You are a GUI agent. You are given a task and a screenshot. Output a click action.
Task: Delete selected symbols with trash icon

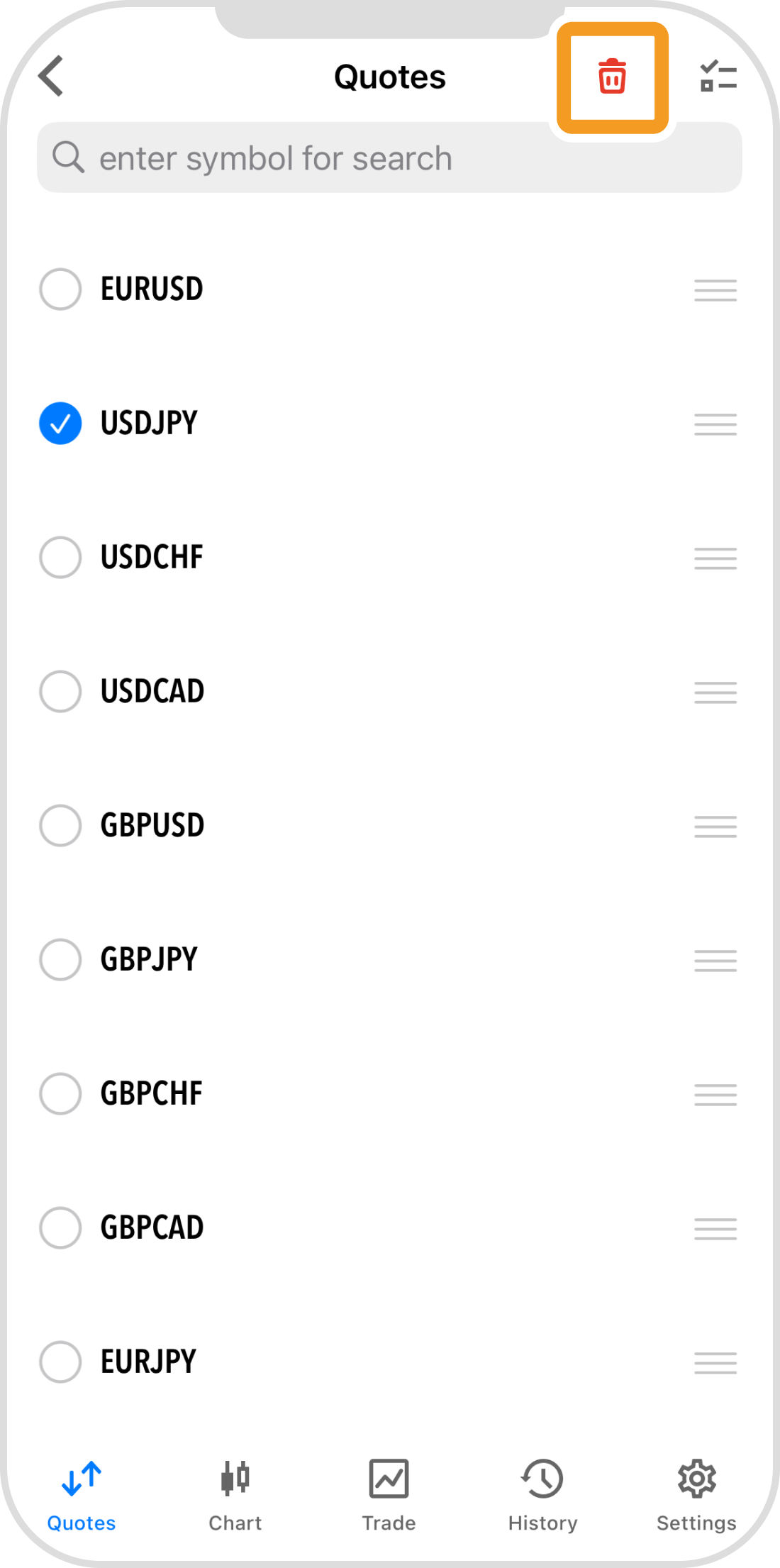pos(612,77)
